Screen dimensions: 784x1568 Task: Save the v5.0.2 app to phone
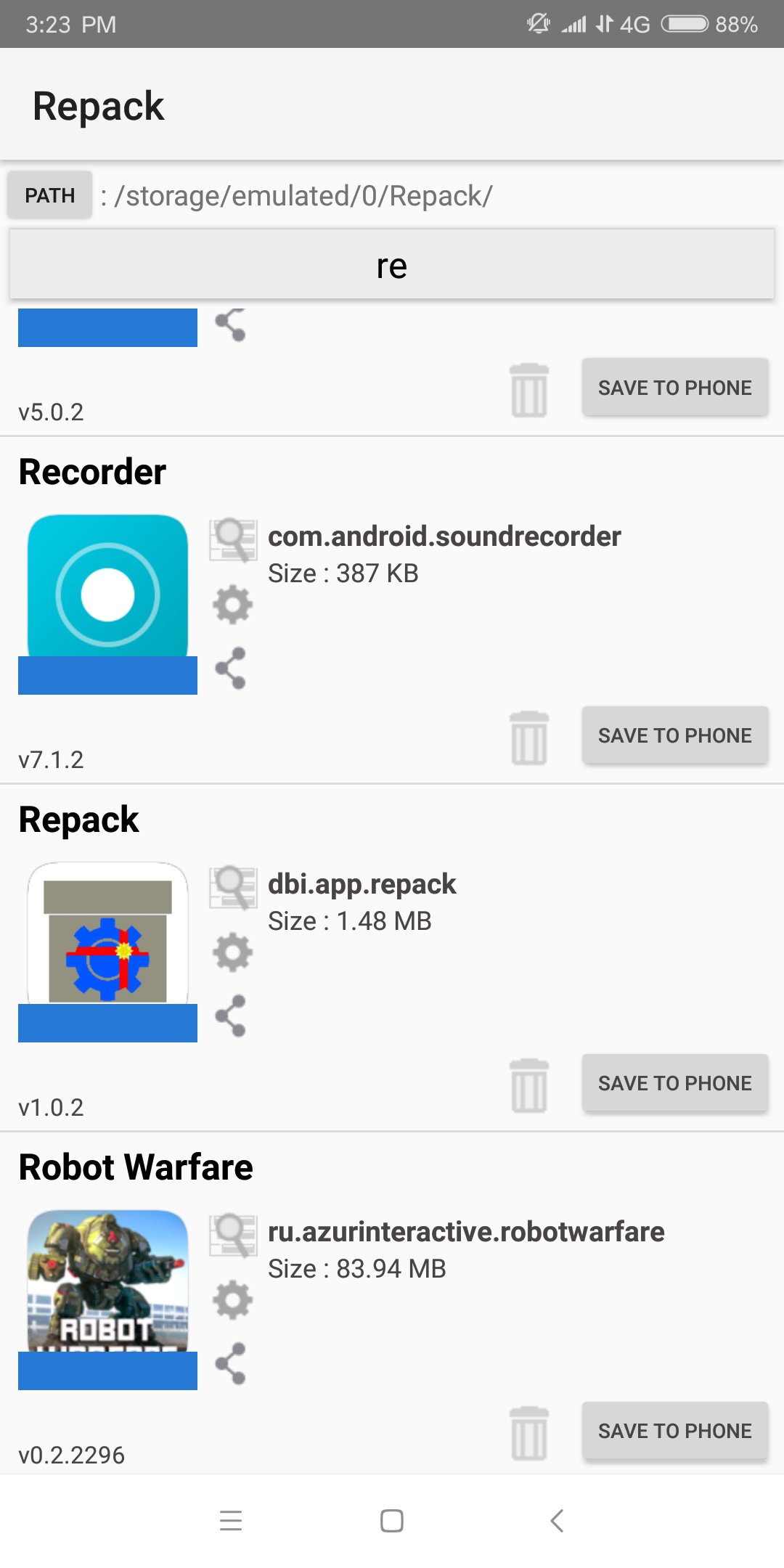[674, 388]
